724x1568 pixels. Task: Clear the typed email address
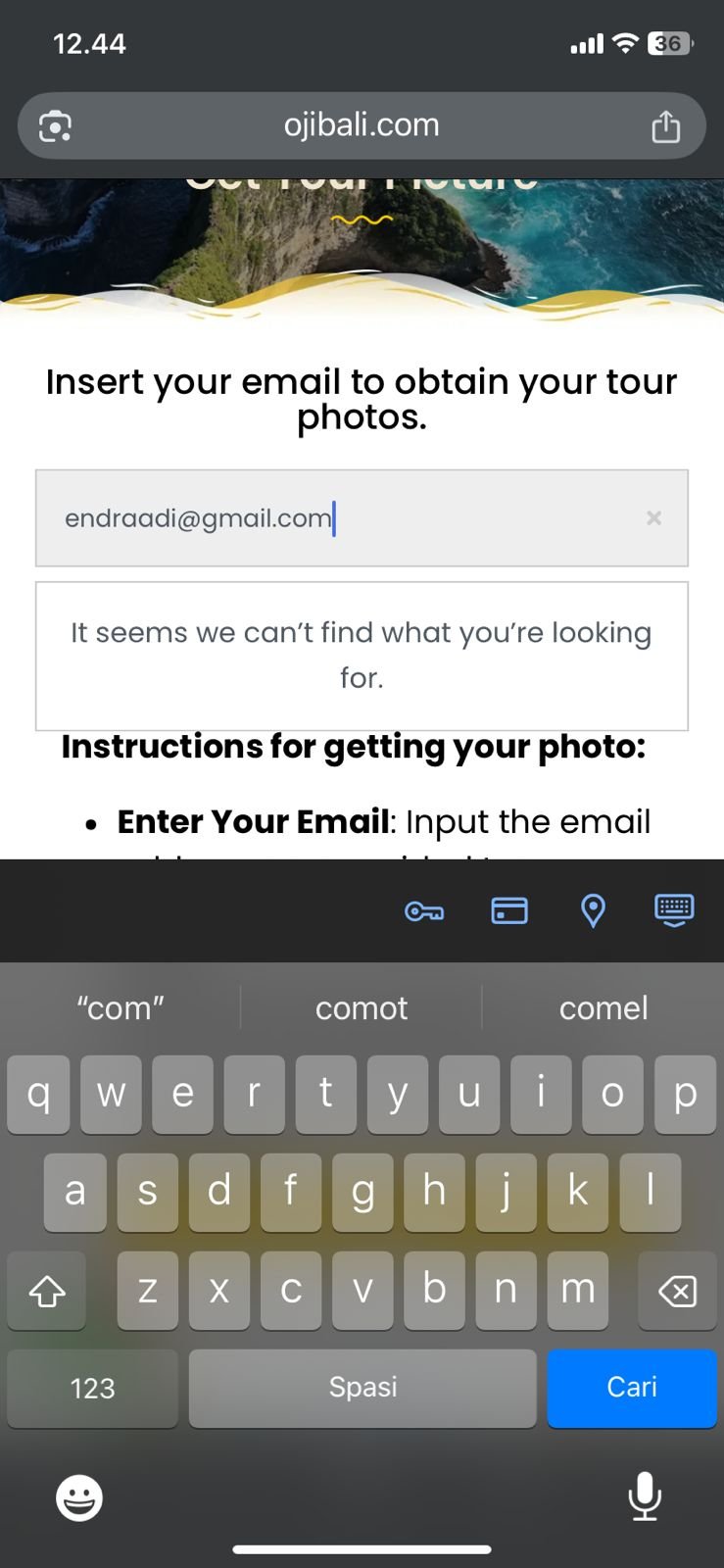(653, 518)
